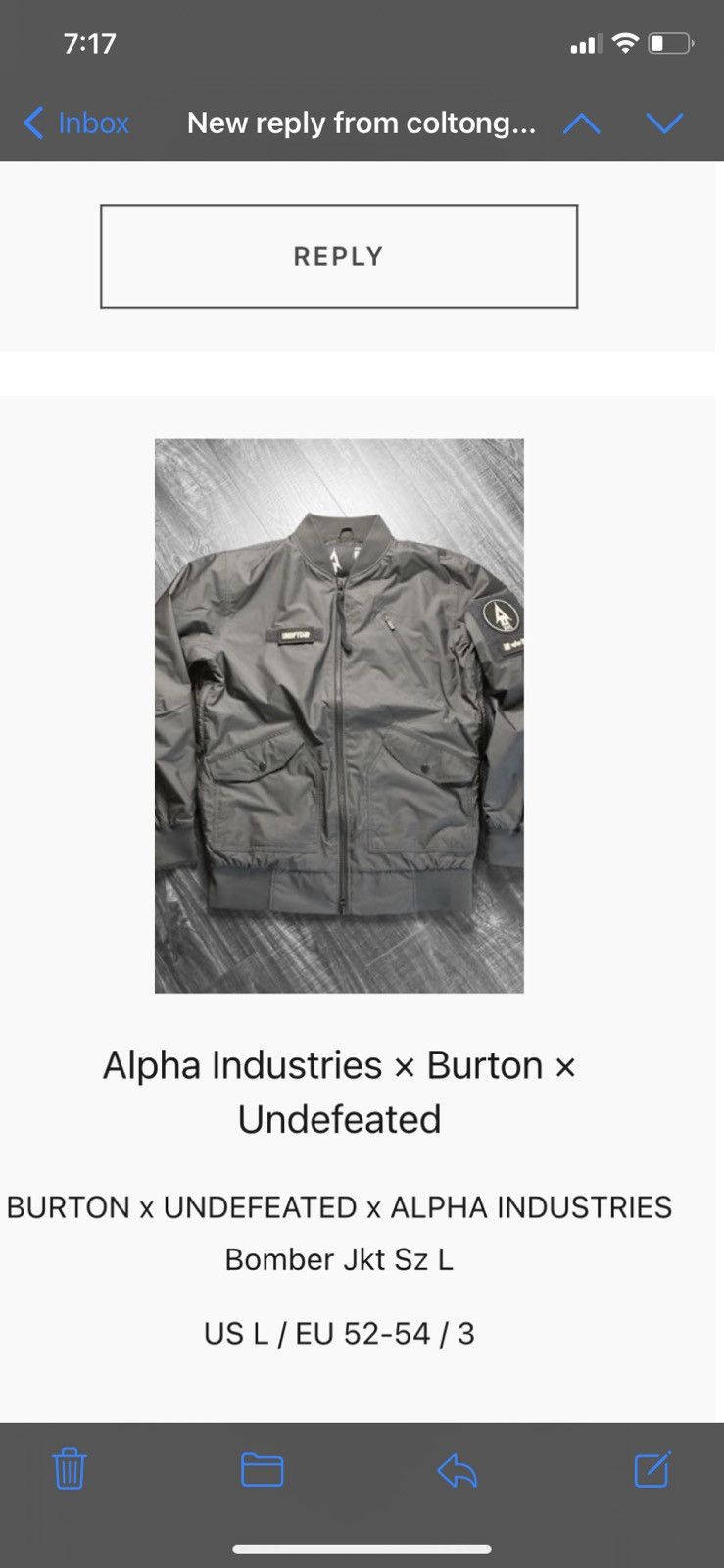The width and height of the screenshot is (724, 1568).
Task: Jump to the previous message arrow
Action: pos(582,123)
